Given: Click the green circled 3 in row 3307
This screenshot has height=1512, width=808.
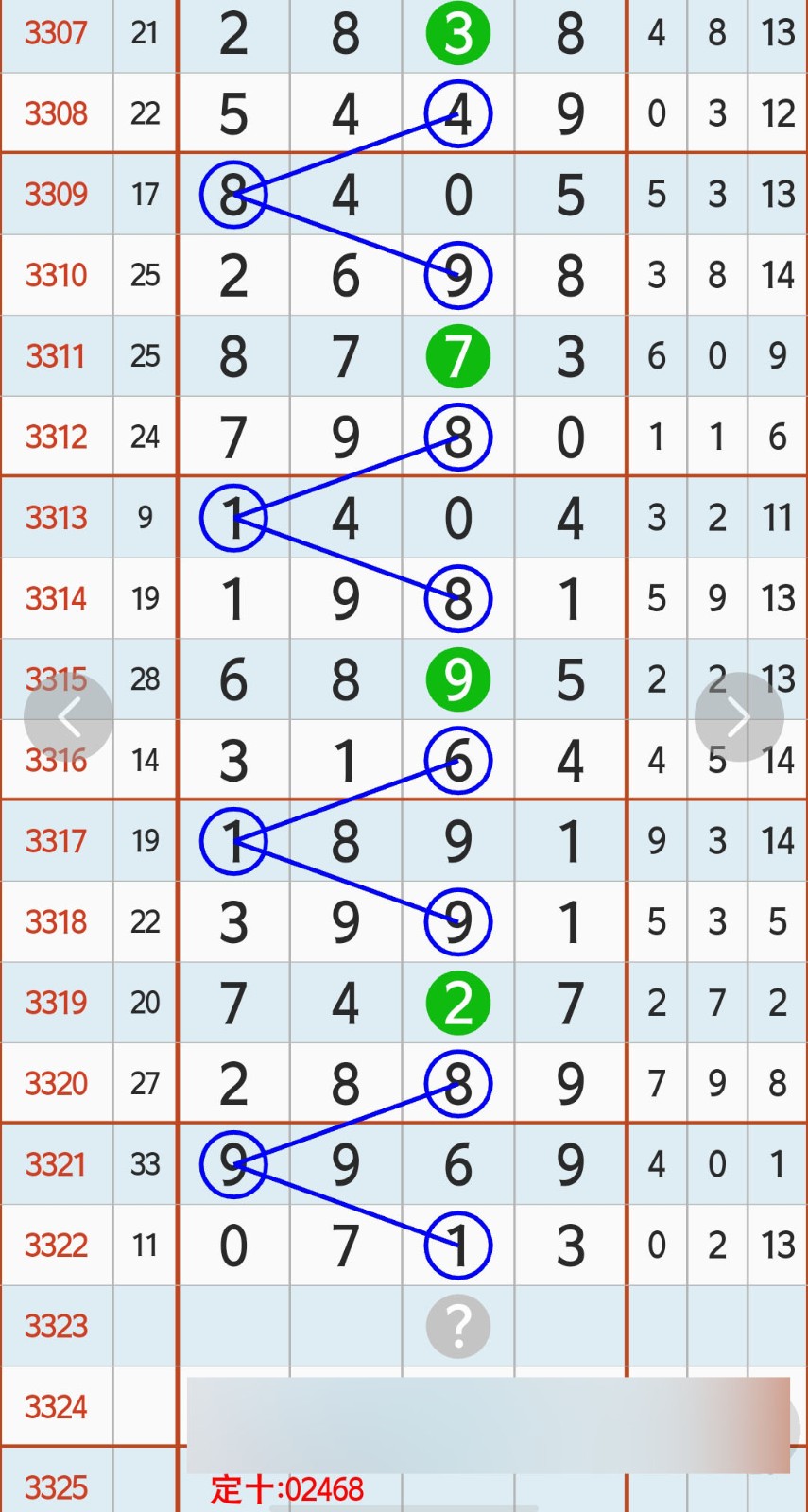Looking at the screenshot, I should tap(457, 33).
